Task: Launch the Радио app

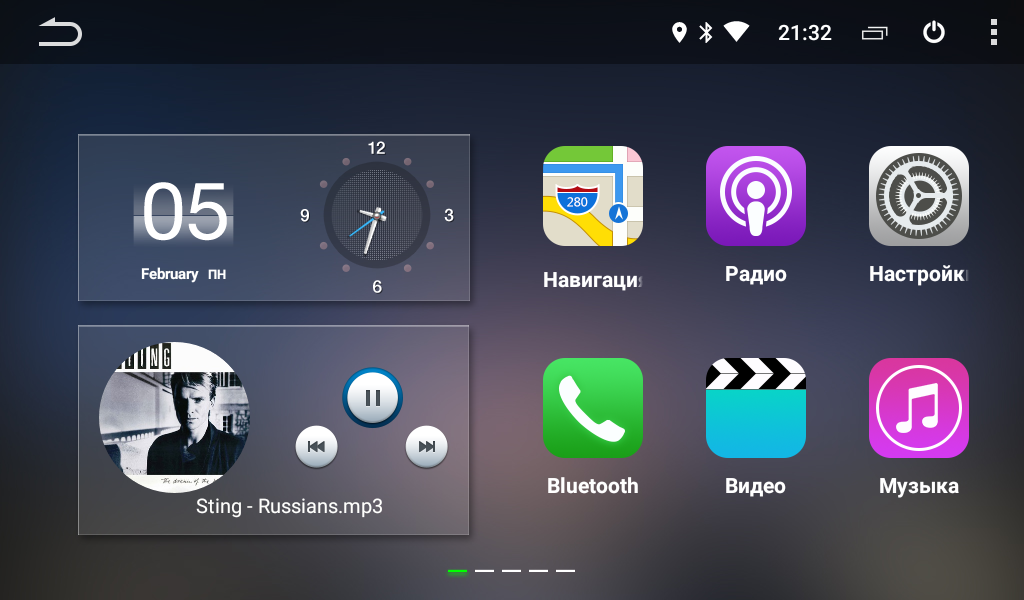Action: pos(755,196)
